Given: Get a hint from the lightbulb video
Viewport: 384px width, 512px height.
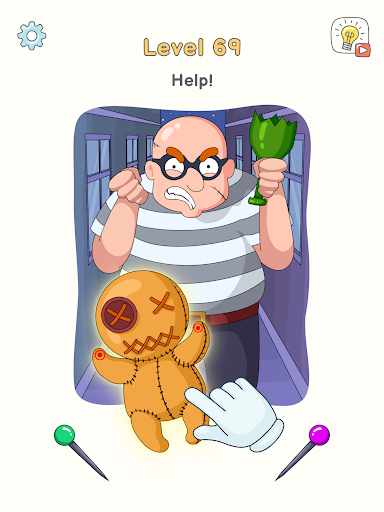Looking at the screenshot, I should pyautogui.click(x=351, y=37).
